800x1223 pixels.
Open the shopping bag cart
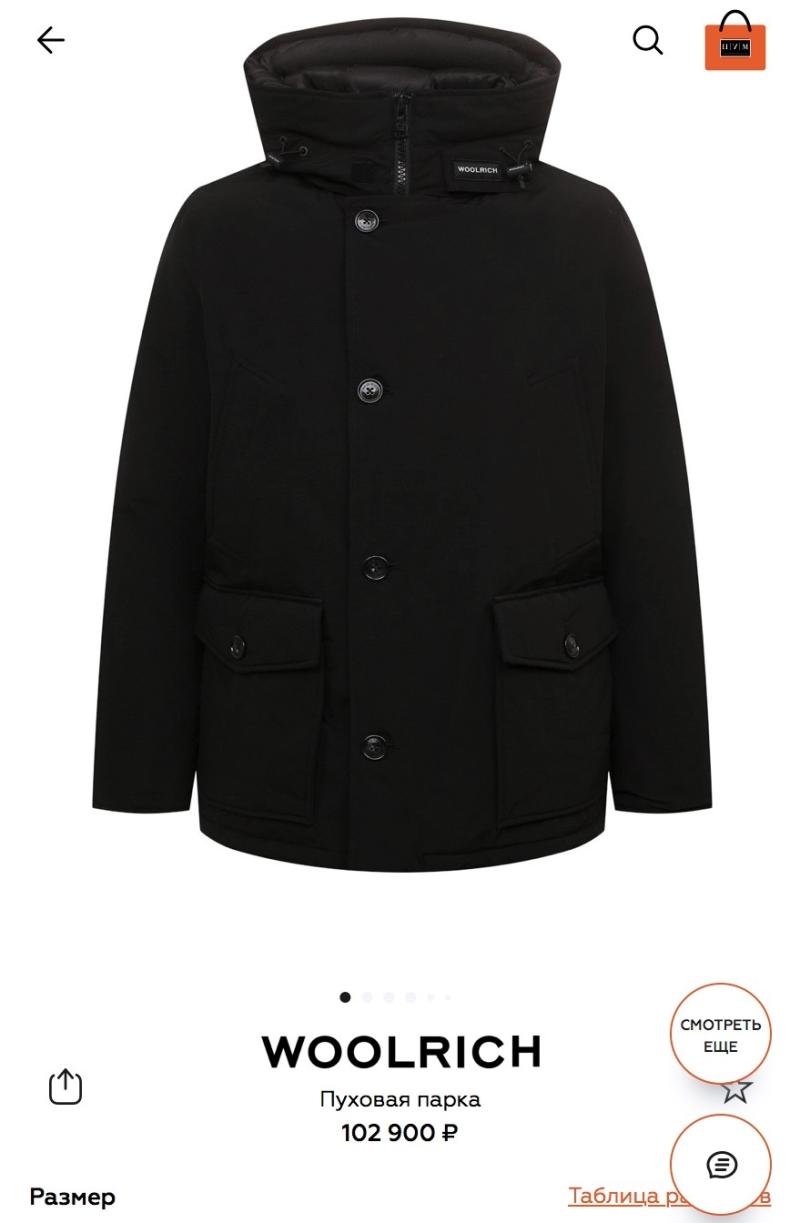click(734, 41)
